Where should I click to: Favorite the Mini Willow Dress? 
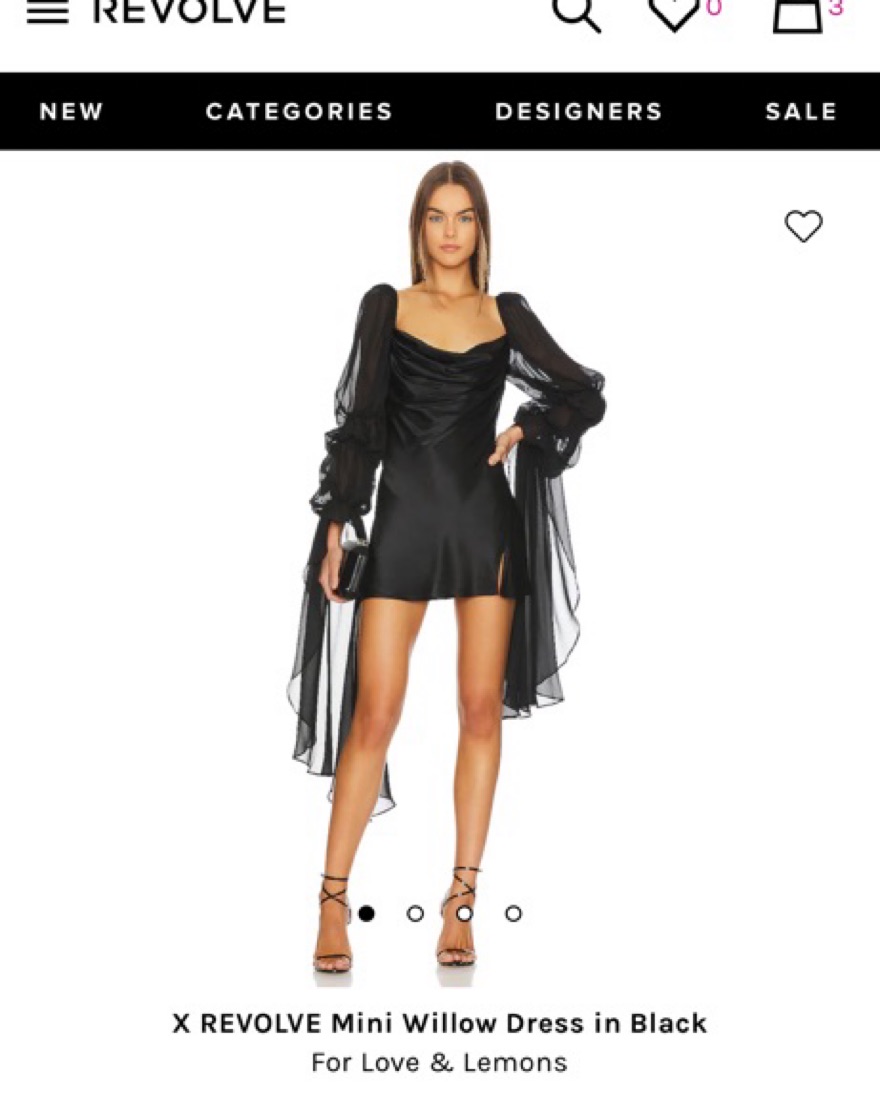803,226
